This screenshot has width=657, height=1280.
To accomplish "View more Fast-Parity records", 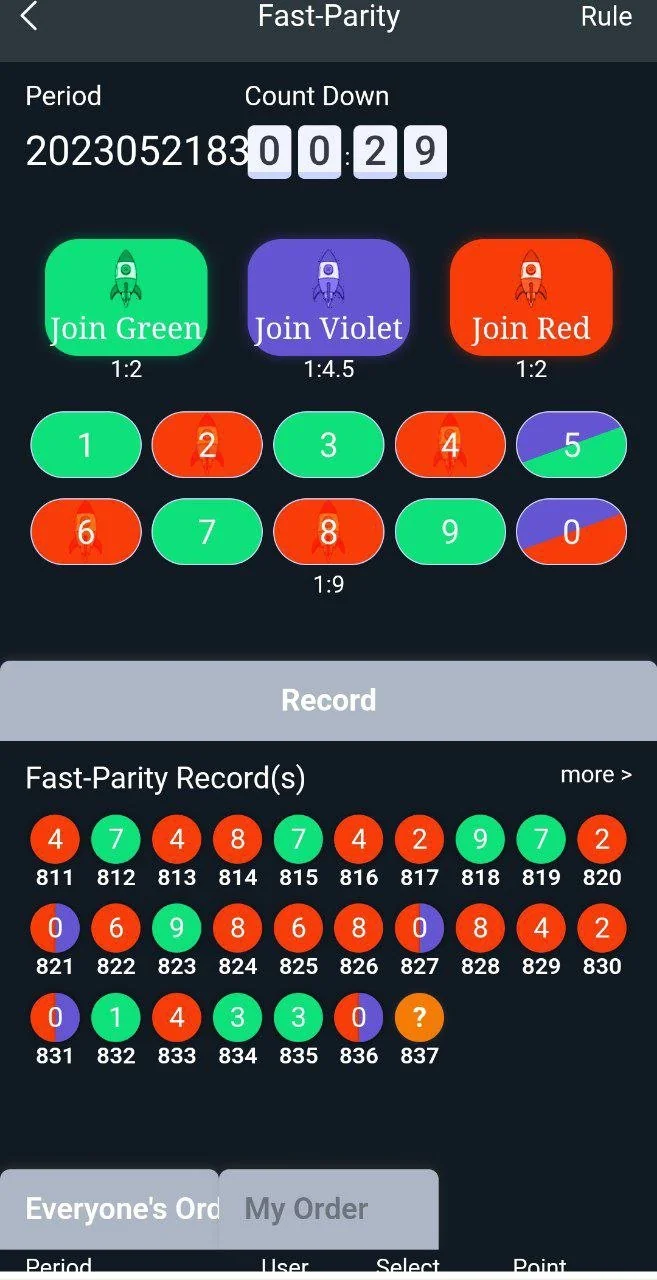I will 595,775.
